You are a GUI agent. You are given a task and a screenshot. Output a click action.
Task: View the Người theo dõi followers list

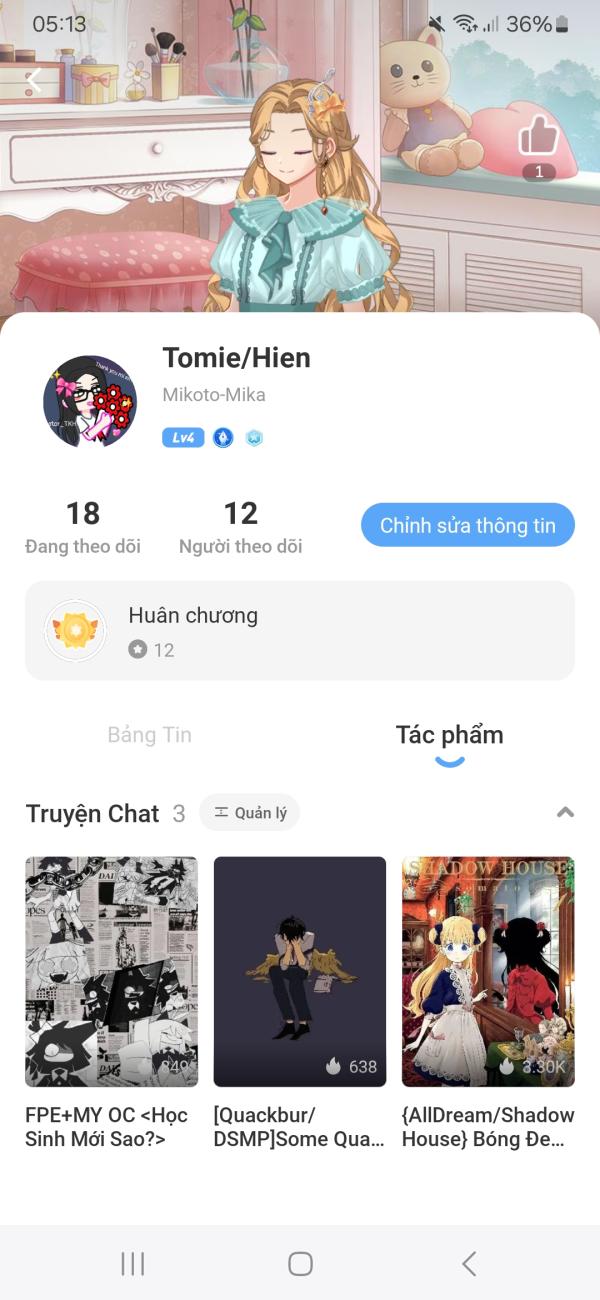pos(240,527)
